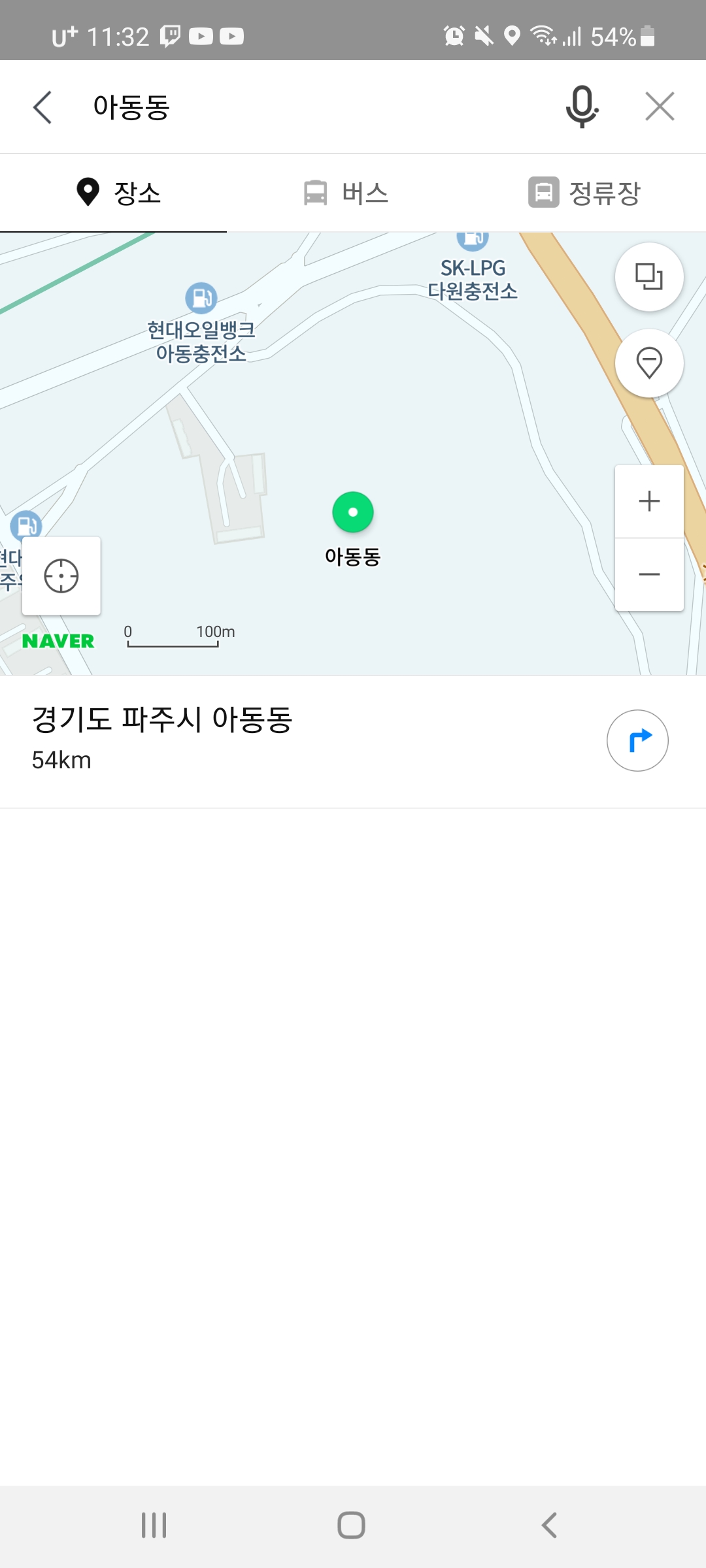Open recent apps from the navigation bar
Screen dimensions: 706x1568
click(154, 1526)
